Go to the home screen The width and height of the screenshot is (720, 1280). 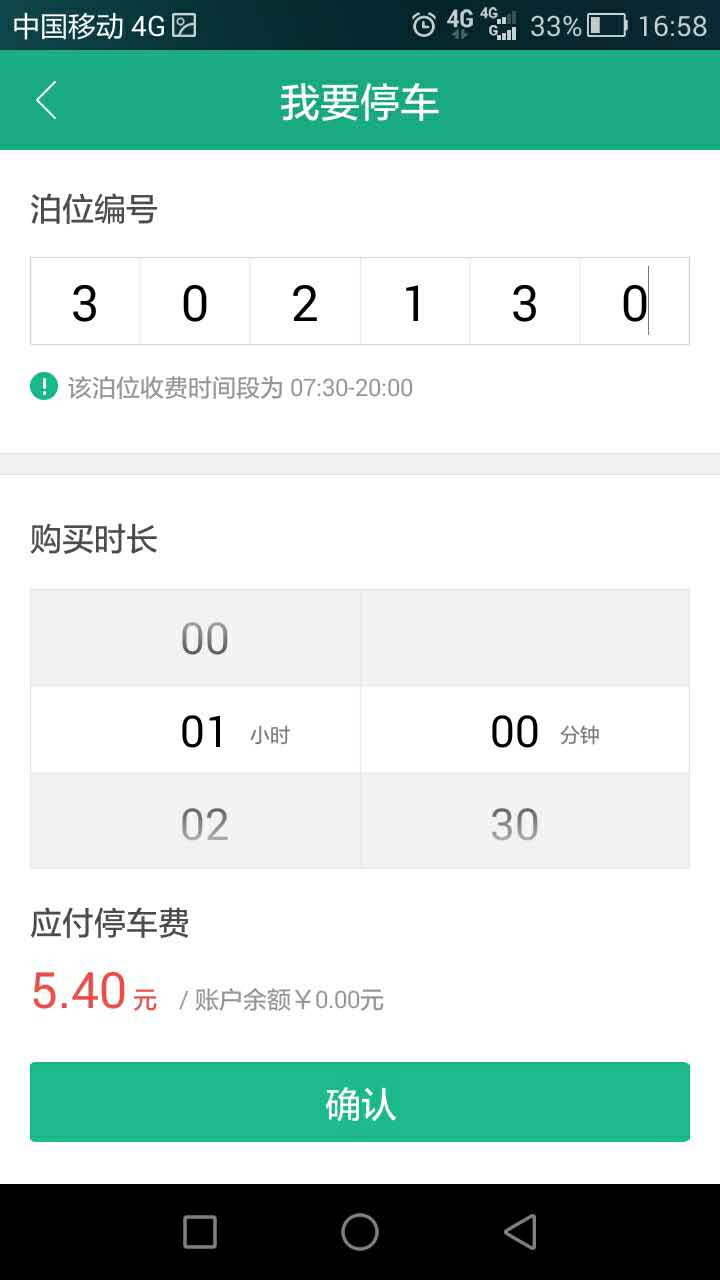360,1232
